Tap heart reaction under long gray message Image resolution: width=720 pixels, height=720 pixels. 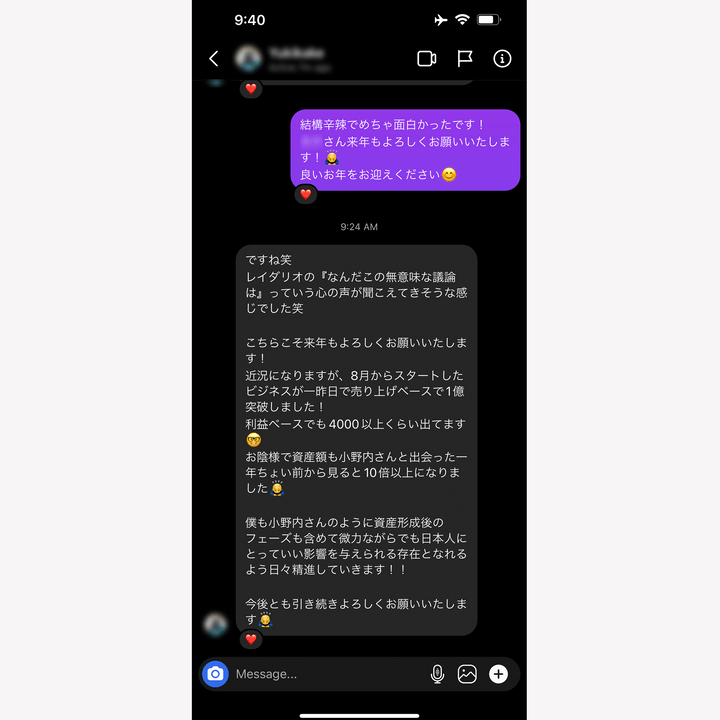251,639
